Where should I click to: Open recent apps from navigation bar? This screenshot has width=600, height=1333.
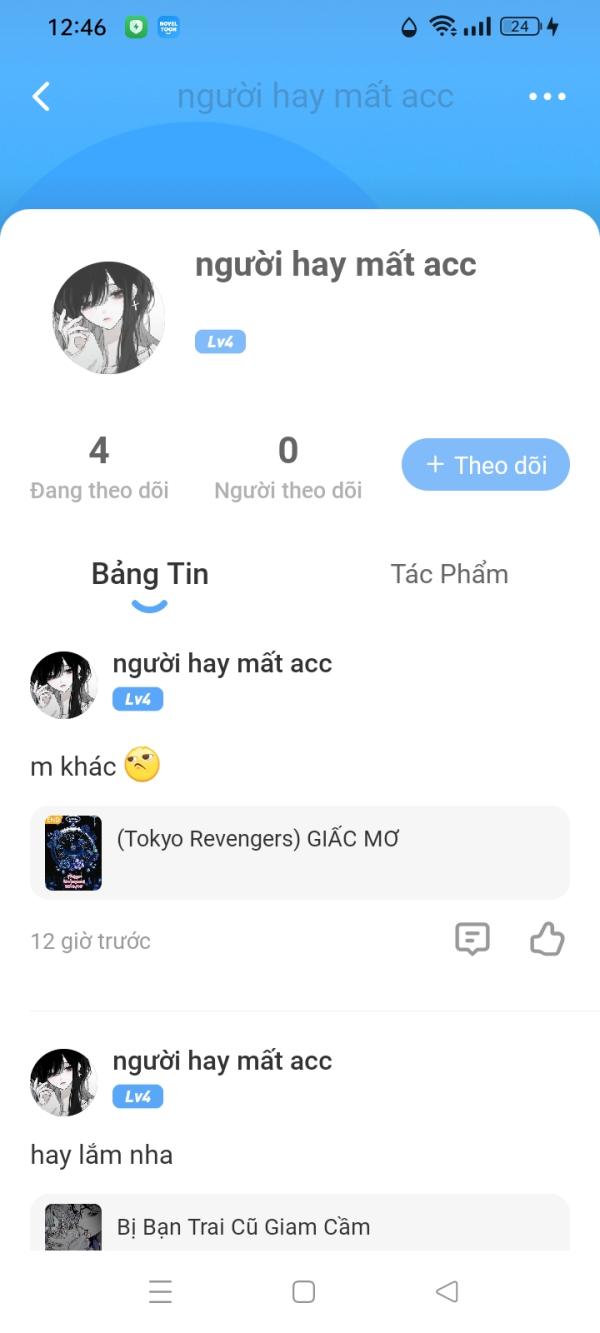[x=160, y=1291]
